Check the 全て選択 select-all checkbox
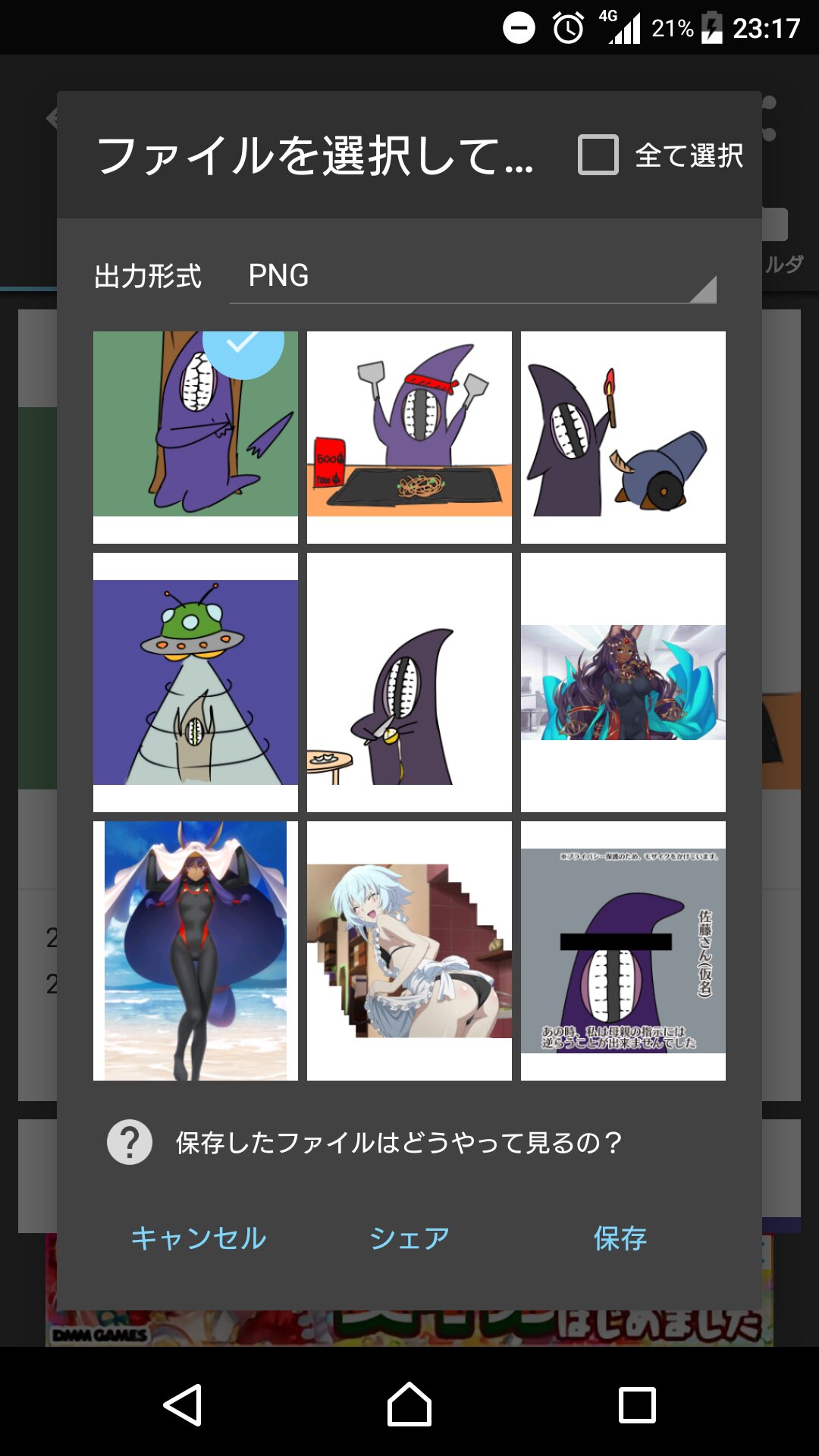 (598, 155)
